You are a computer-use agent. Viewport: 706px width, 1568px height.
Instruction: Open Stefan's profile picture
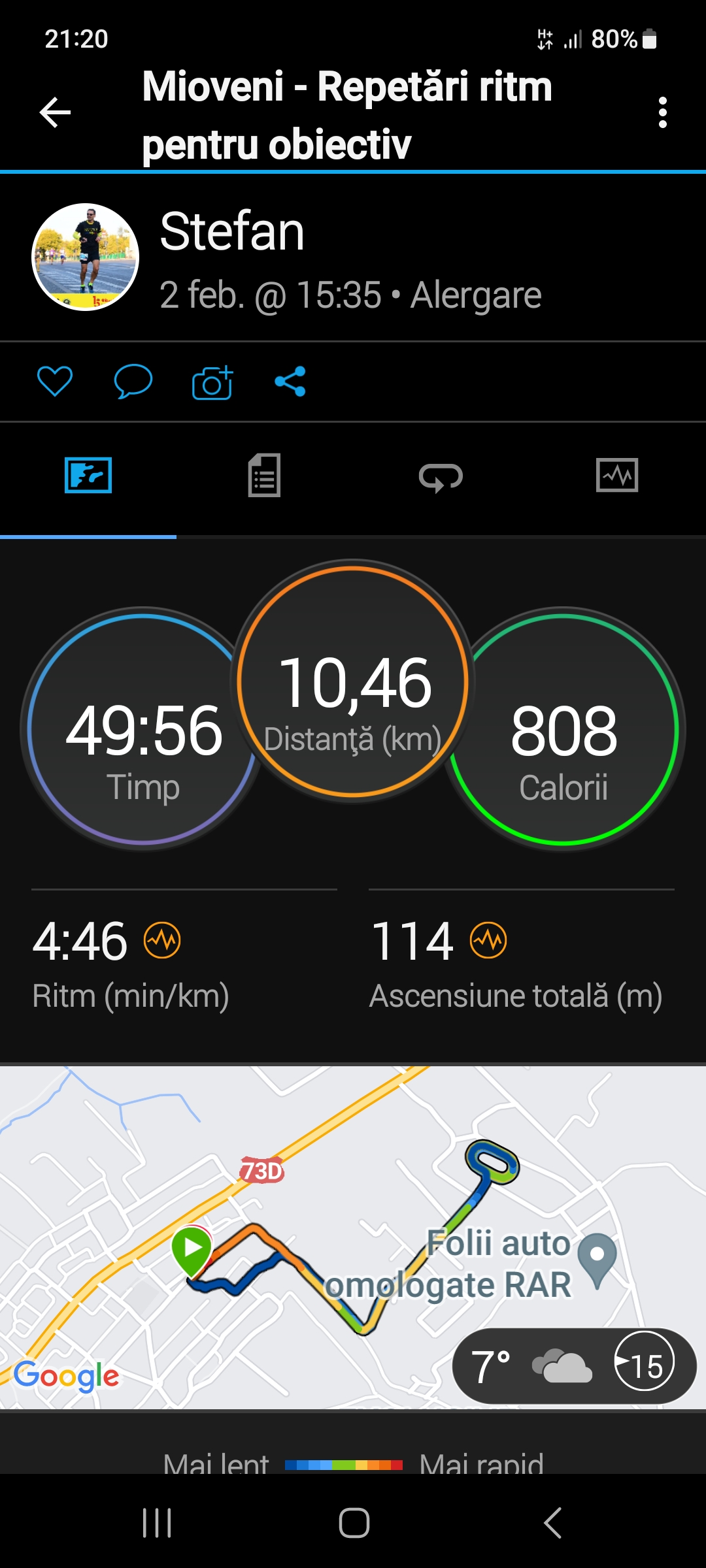pos(86,257)
